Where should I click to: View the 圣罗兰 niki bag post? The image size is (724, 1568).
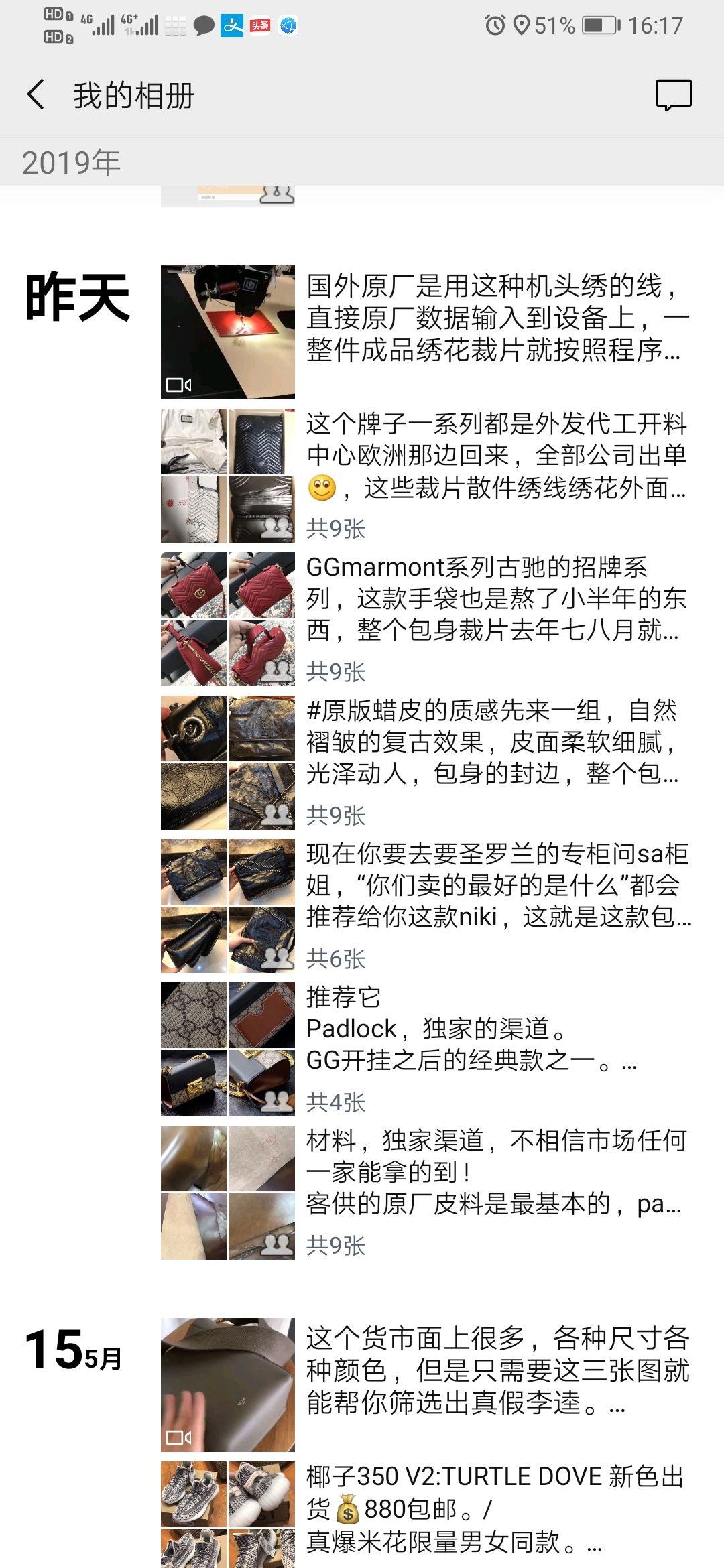pyautogui.click(x=496, y=885)
